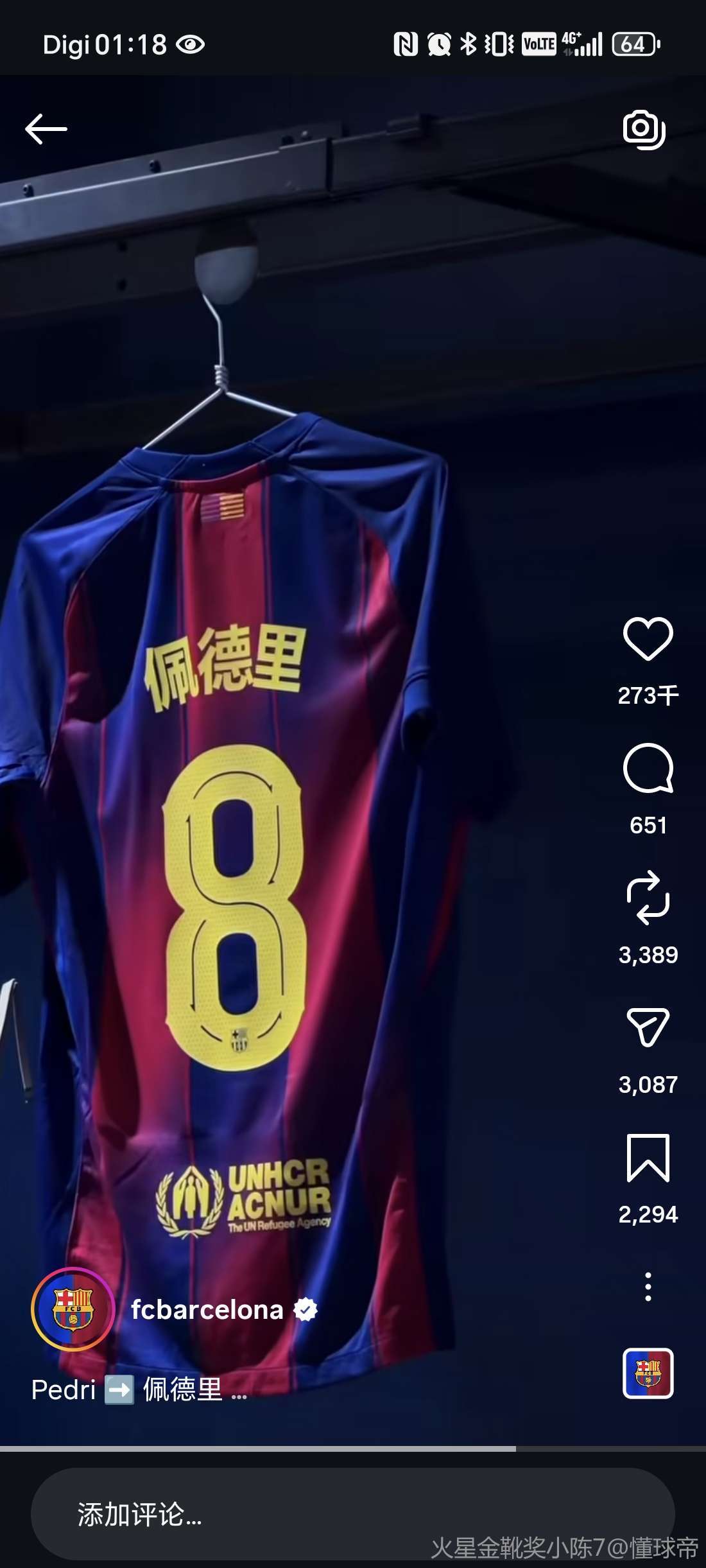Open the comments on this reel

click(x=648, y=769)
